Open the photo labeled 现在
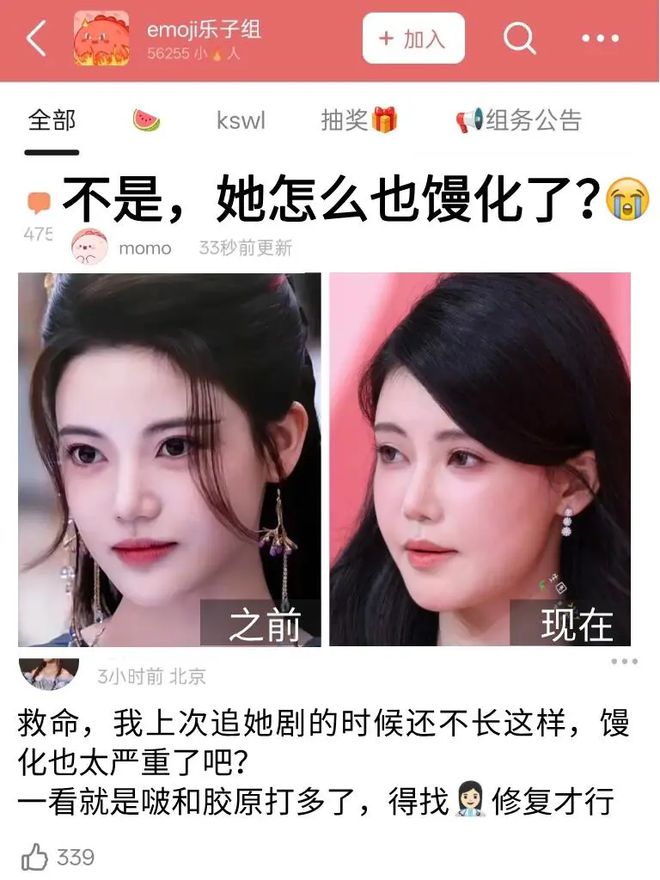The width and height of the screenshot is (660, 880). (x=480, y=459)
